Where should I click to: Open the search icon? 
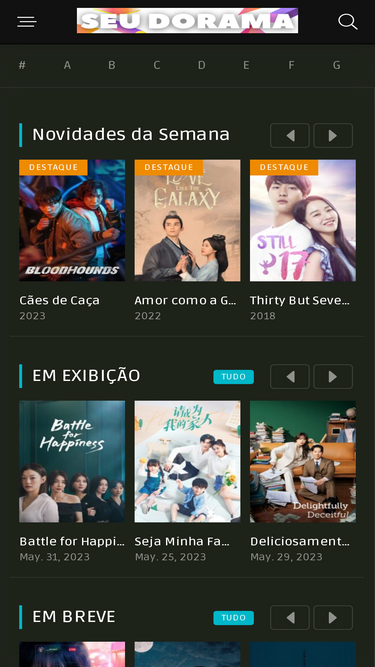point(347,22)
